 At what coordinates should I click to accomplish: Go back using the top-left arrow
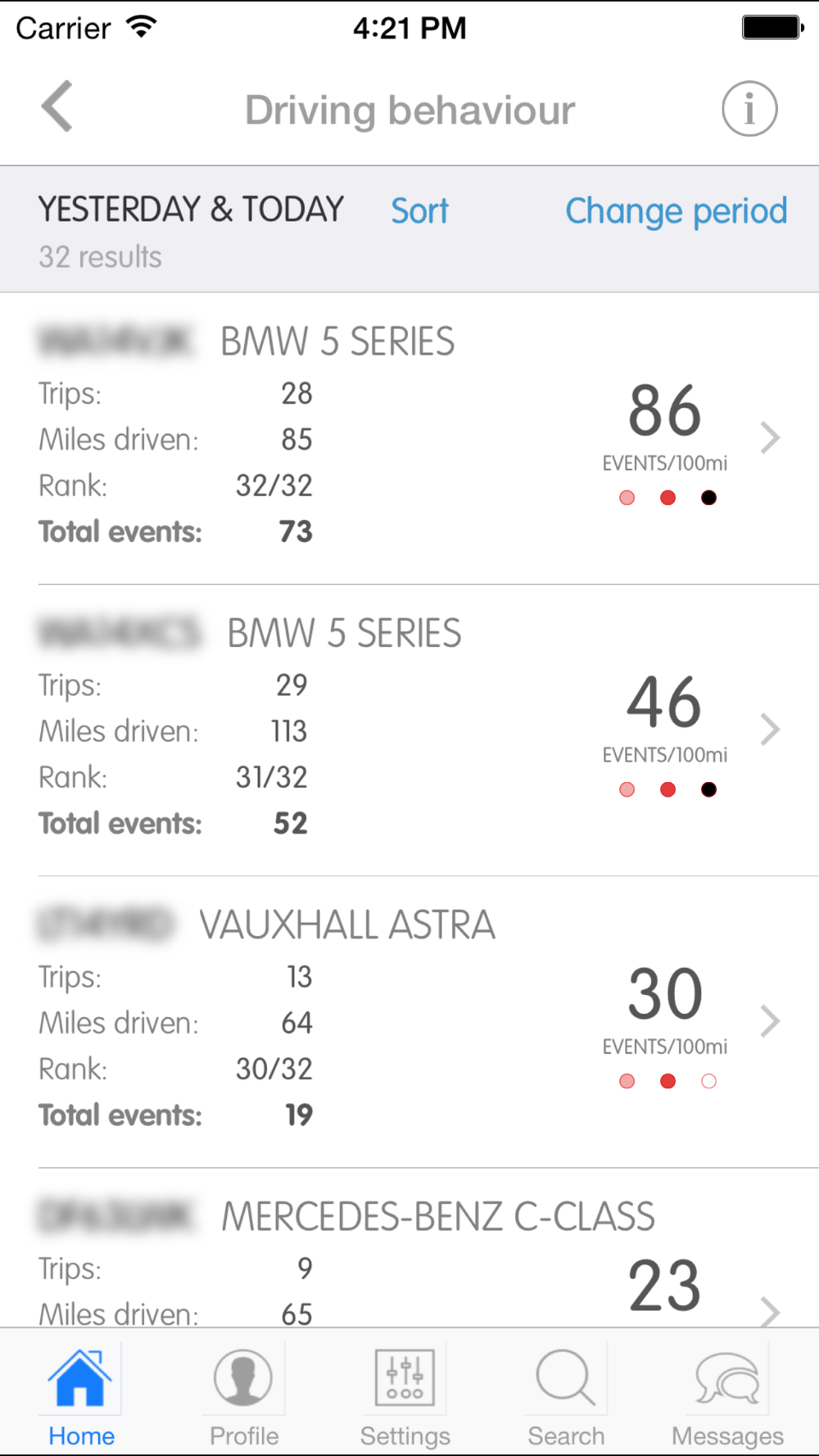57,106
